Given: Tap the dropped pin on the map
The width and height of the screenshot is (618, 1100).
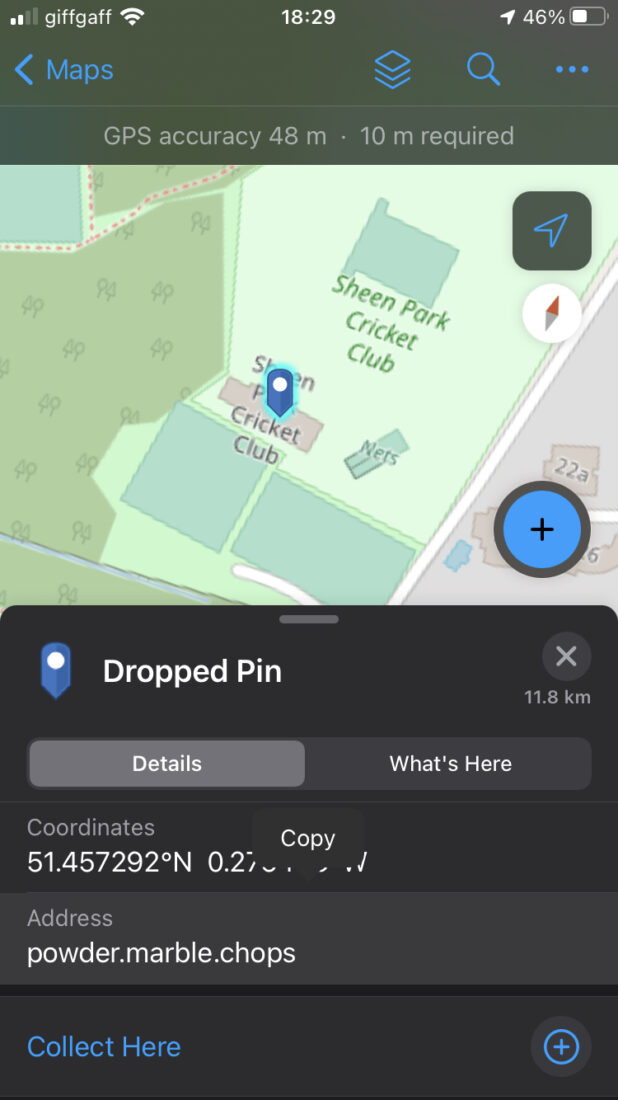Looking at the screenshot, I should (280, 392).
